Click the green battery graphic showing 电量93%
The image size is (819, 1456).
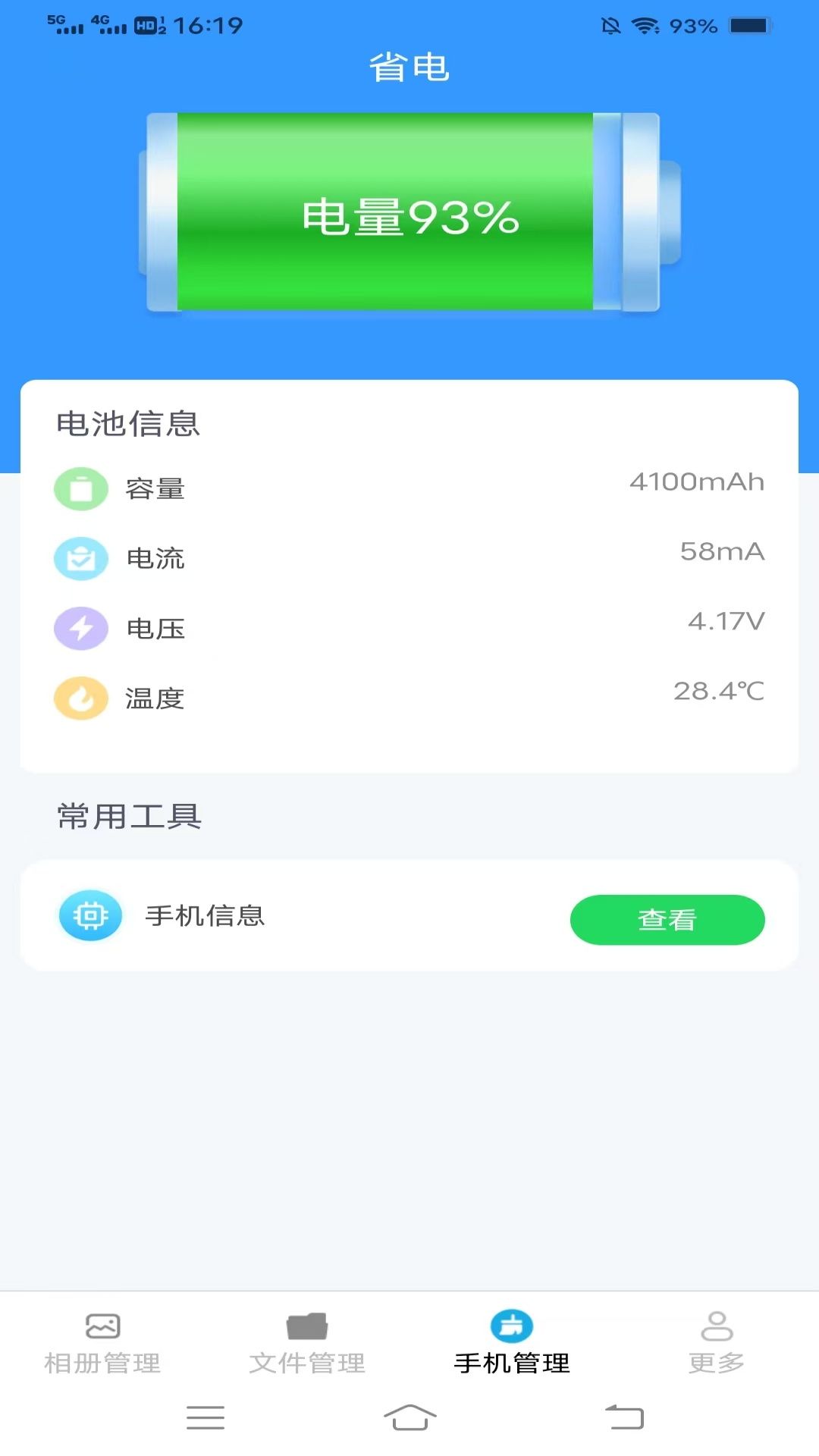(x=409, y=215)
